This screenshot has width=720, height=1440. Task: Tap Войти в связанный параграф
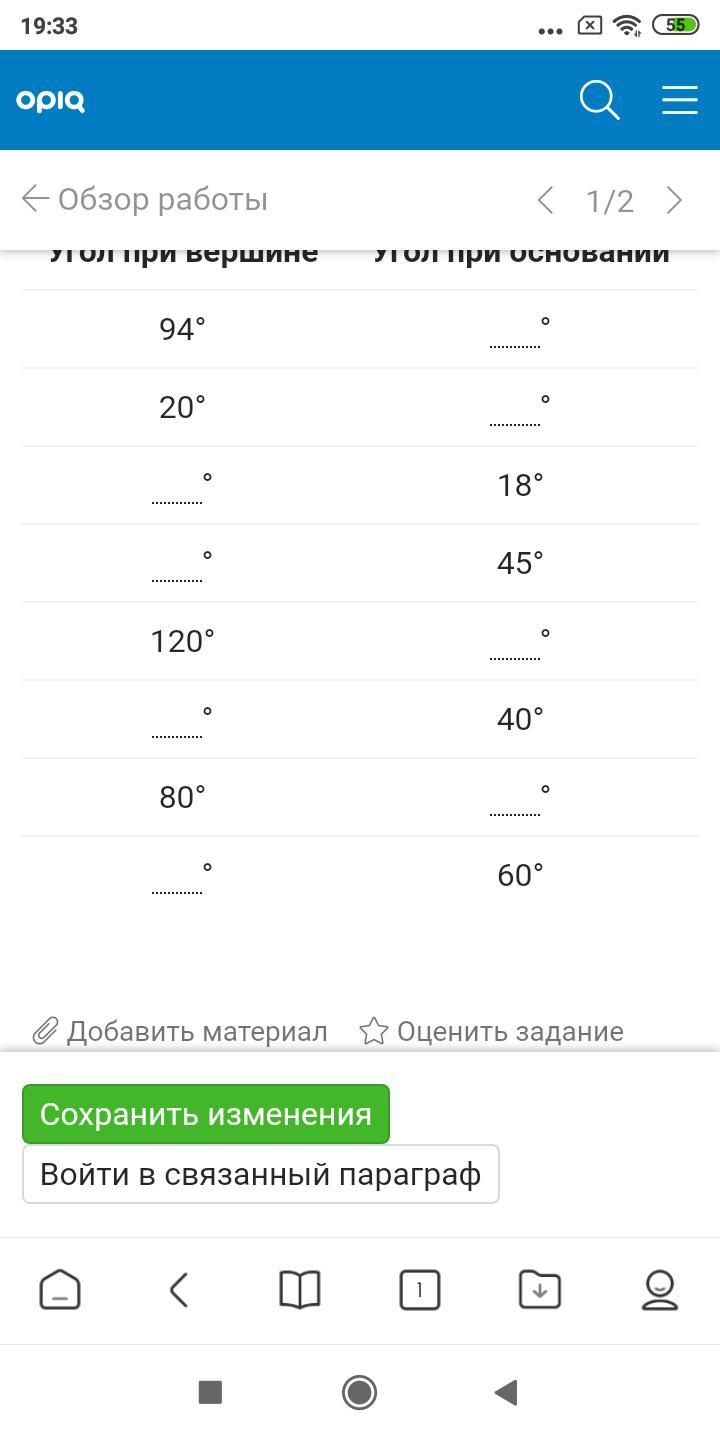(x=260, y=1174)
